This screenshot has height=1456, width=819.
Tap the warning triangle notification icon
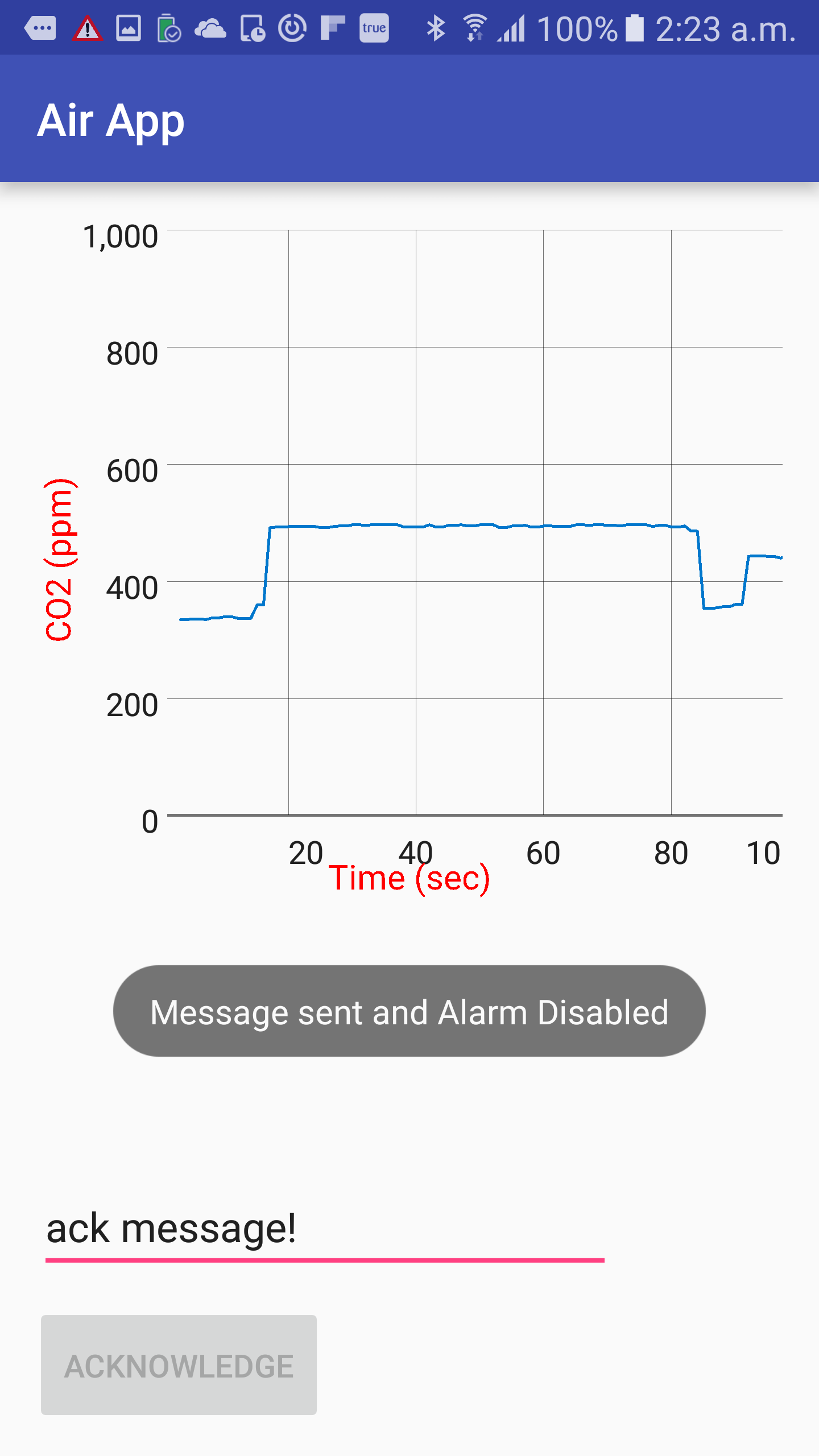pos(86,28)
